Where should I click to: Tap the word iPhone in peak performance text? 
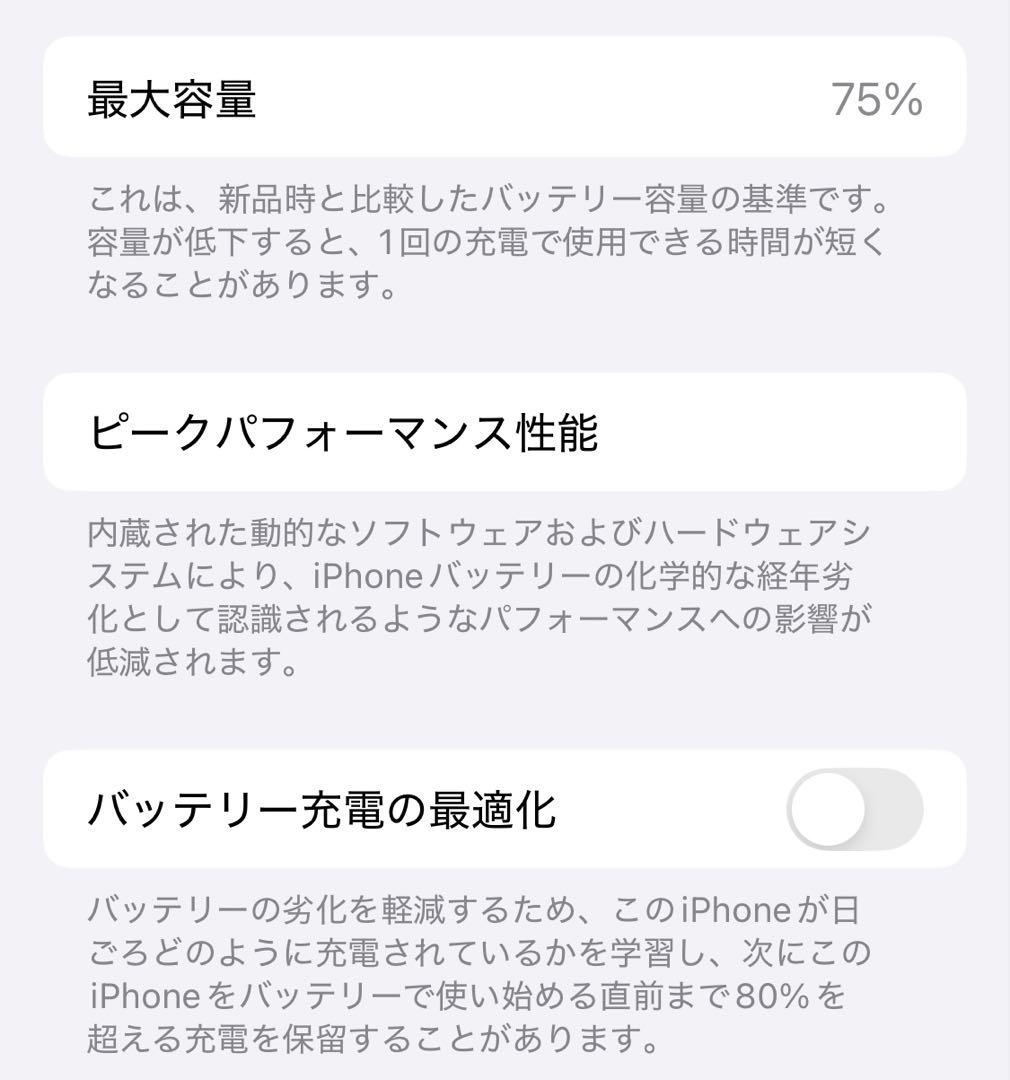coord(370,577)
